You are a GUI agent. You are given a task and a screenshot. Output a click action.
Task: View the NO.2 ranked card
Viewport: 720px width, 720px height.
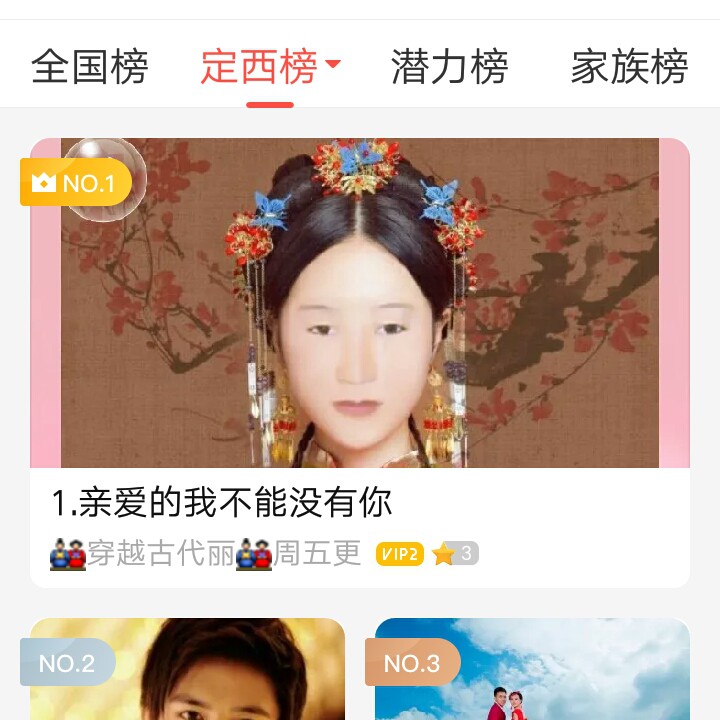click(x=187, y=670)
